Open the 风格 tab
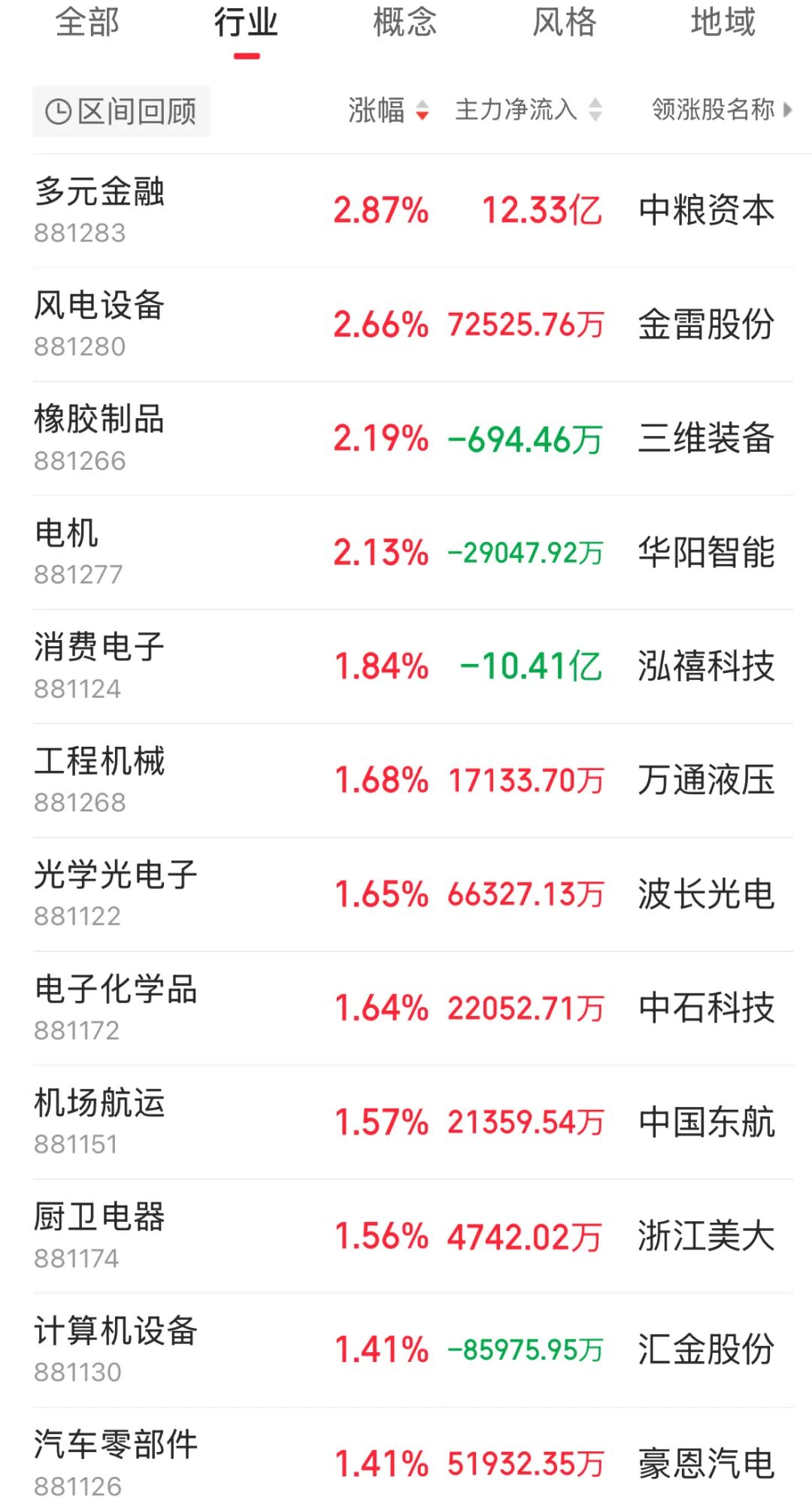 (x=565, y=23)
